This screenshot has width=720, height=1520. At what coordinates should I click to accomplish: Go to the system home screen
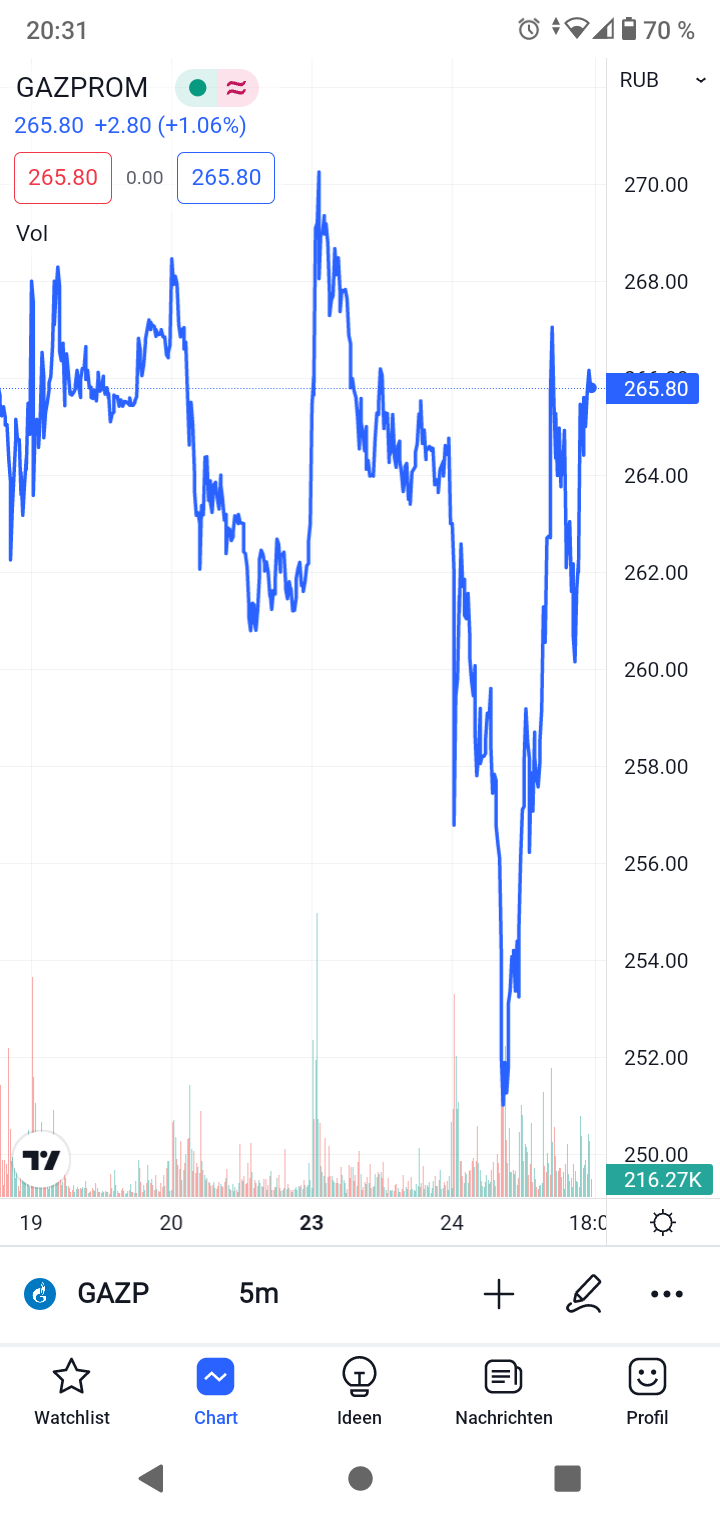[x=360, y=1478]
